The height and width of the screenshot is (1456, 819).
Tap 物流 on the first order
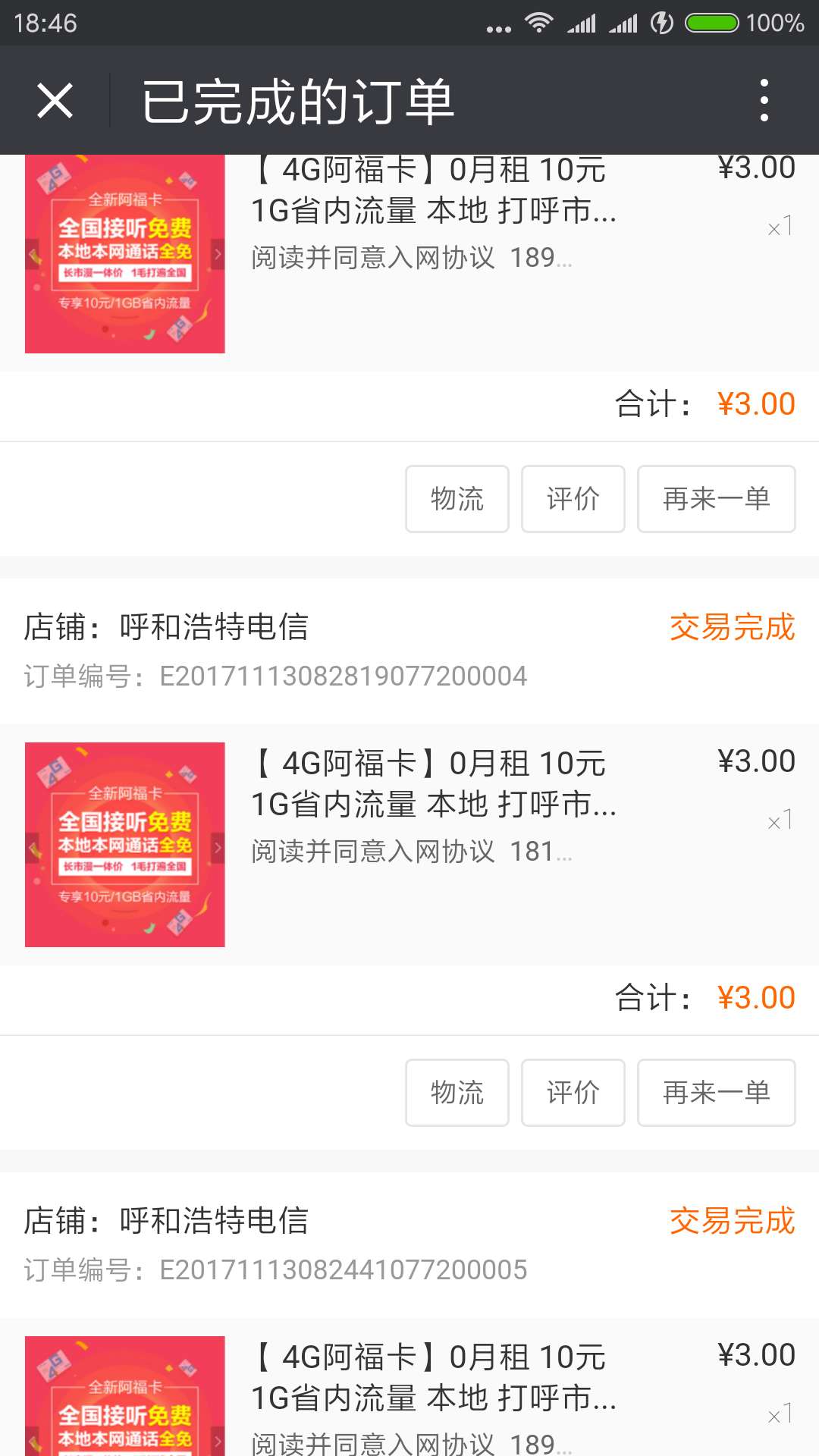457,499
